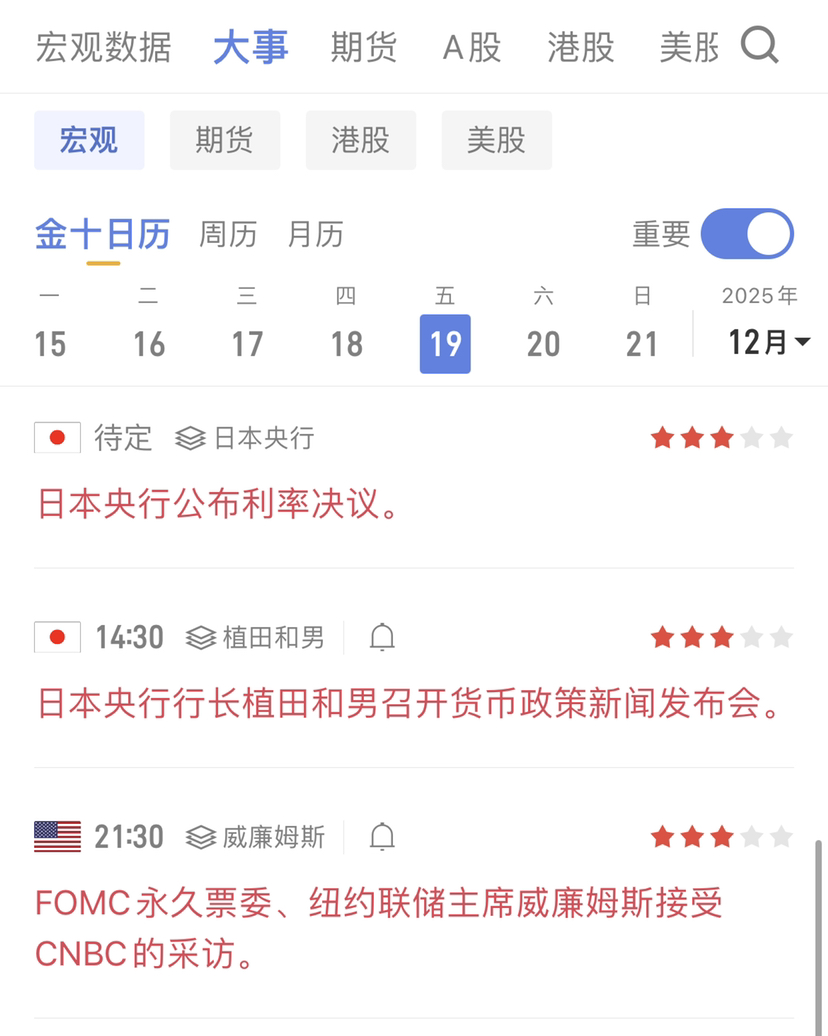
Task: Turn off the 重要 toggle
Action: click(747, 234)
